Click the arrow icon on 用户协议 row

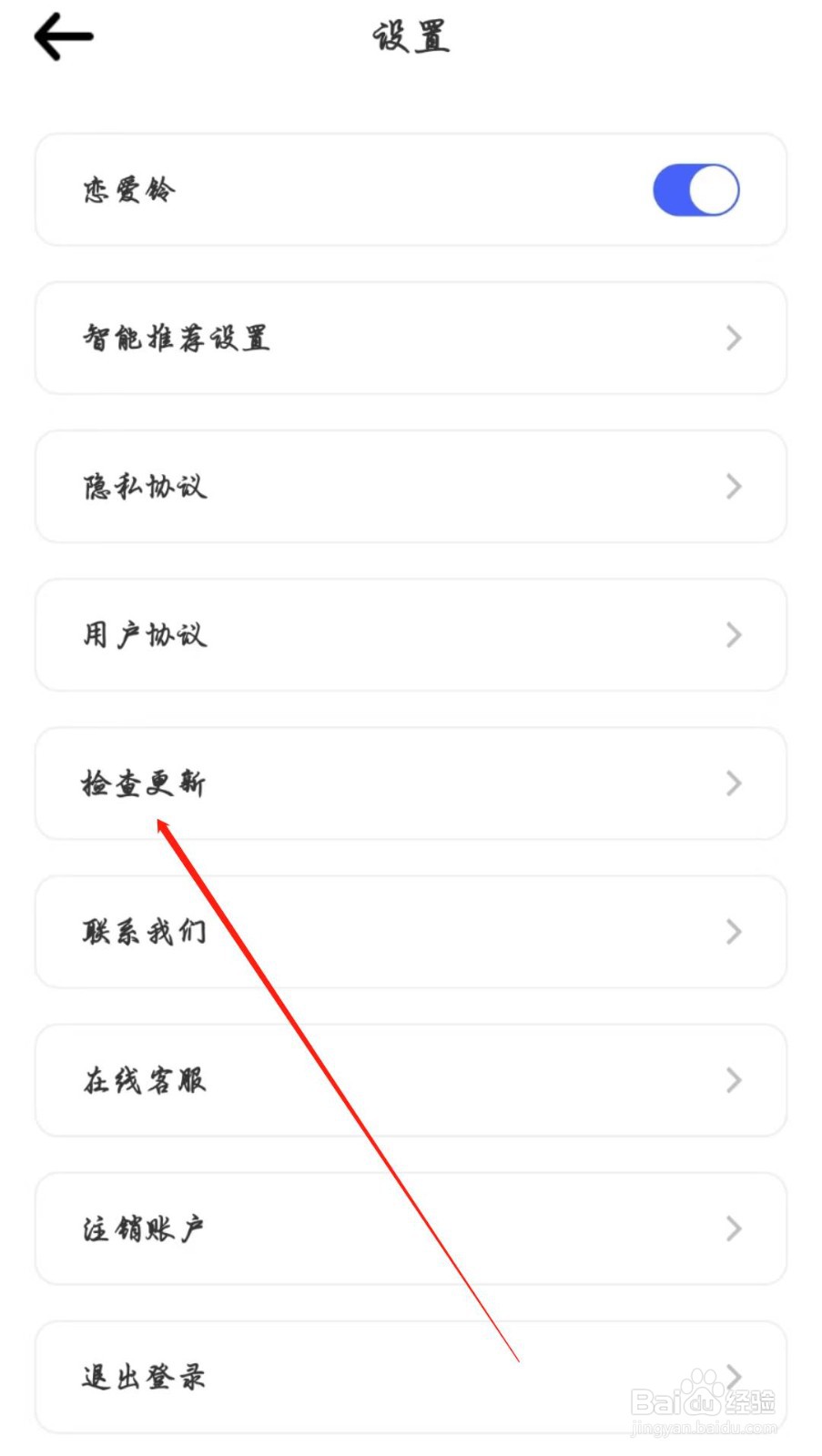pyautogui.click(x=734, y=635)
